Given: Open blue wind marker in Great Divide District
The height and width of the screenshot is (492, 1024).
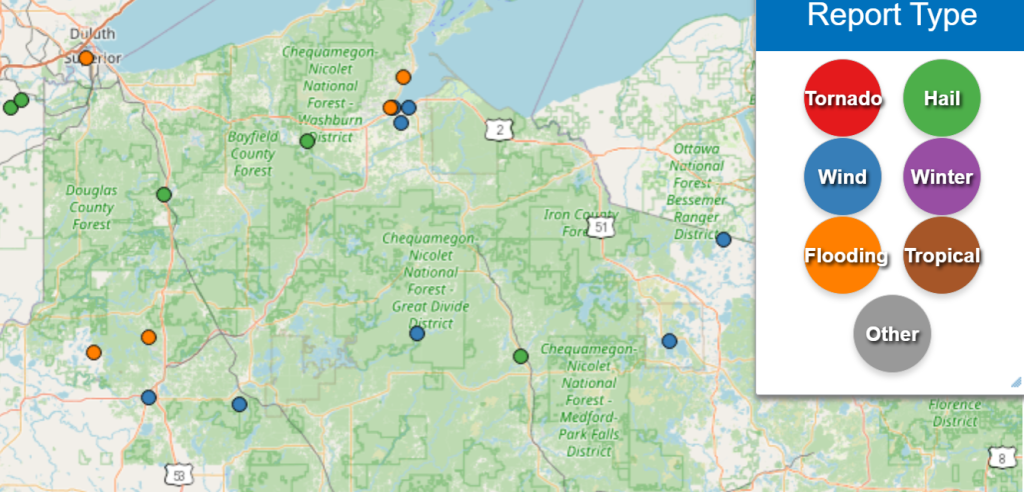Looking at the screenshot, I should coord(417,333).
